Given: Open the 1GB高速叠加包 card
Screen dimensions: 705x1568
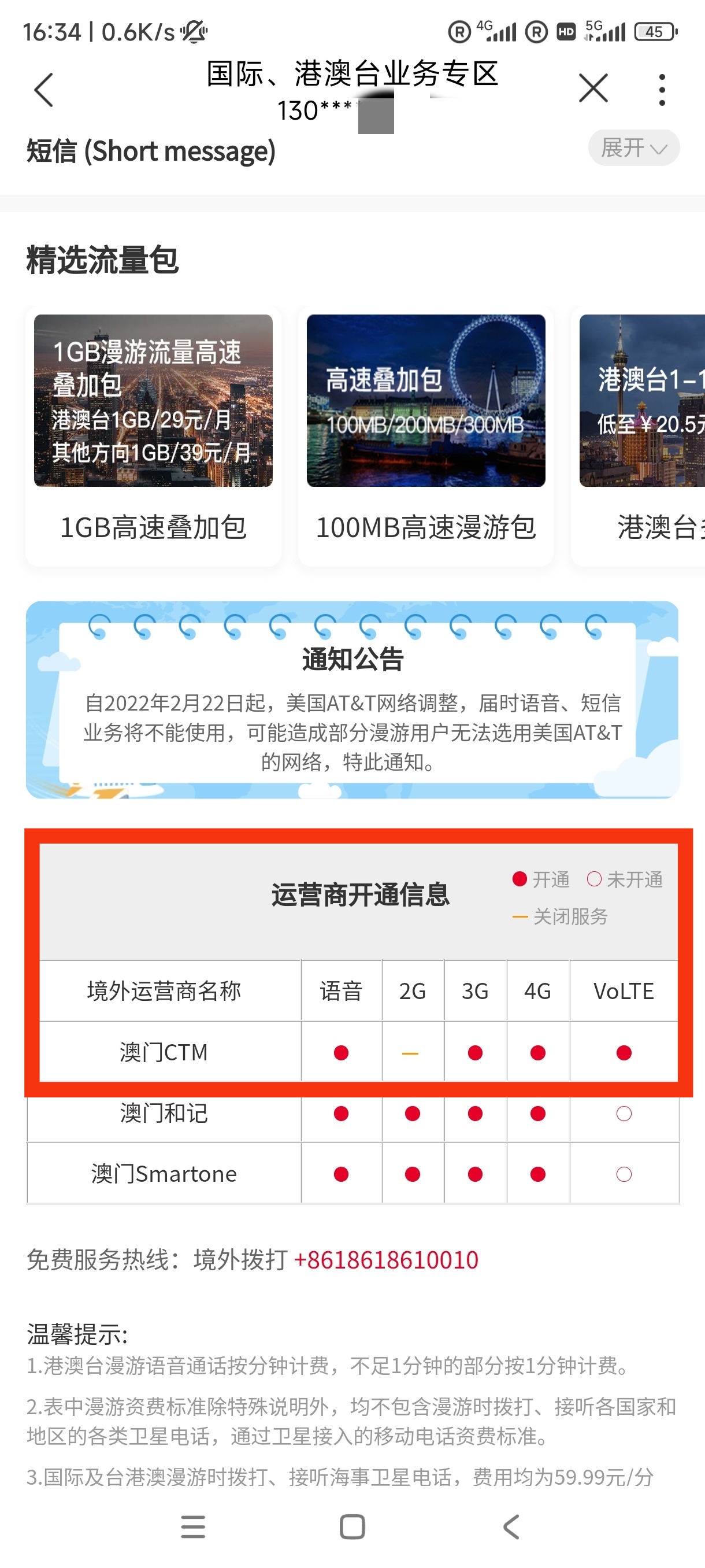Looking at the screenshot, I should 153,435.
